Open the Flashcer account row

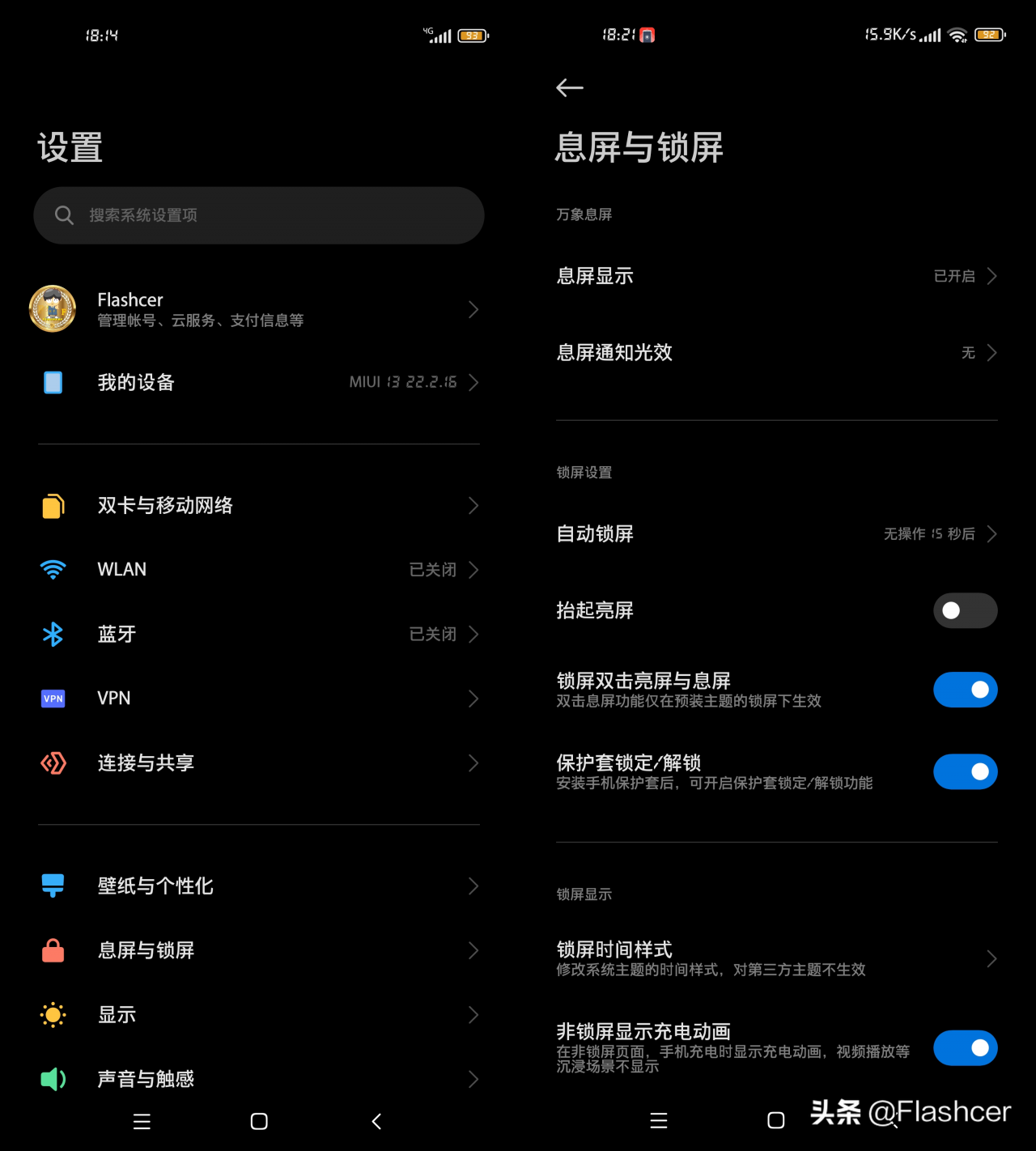click(x=259, y=309)
